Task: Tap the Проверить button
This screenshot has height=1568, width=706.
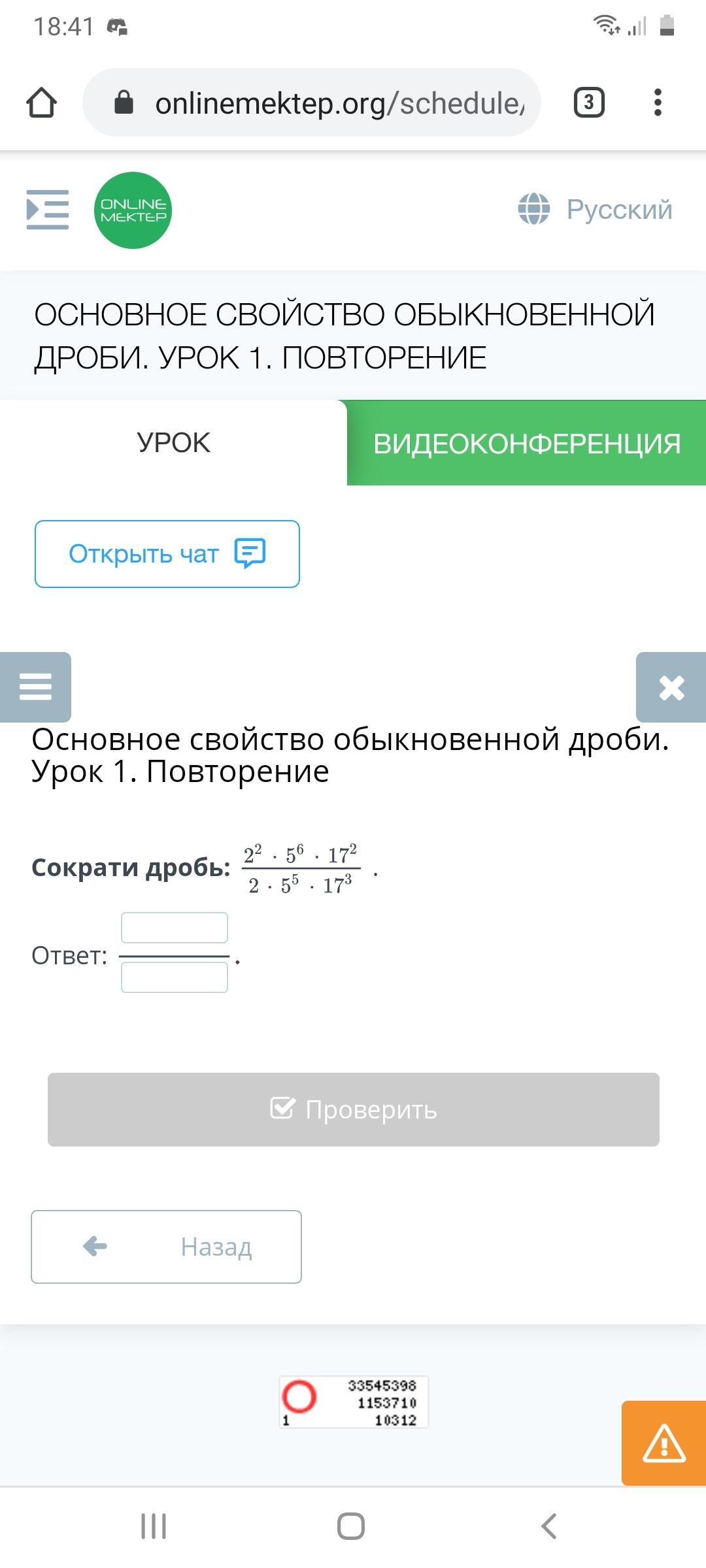Action: click(354, 1109)
